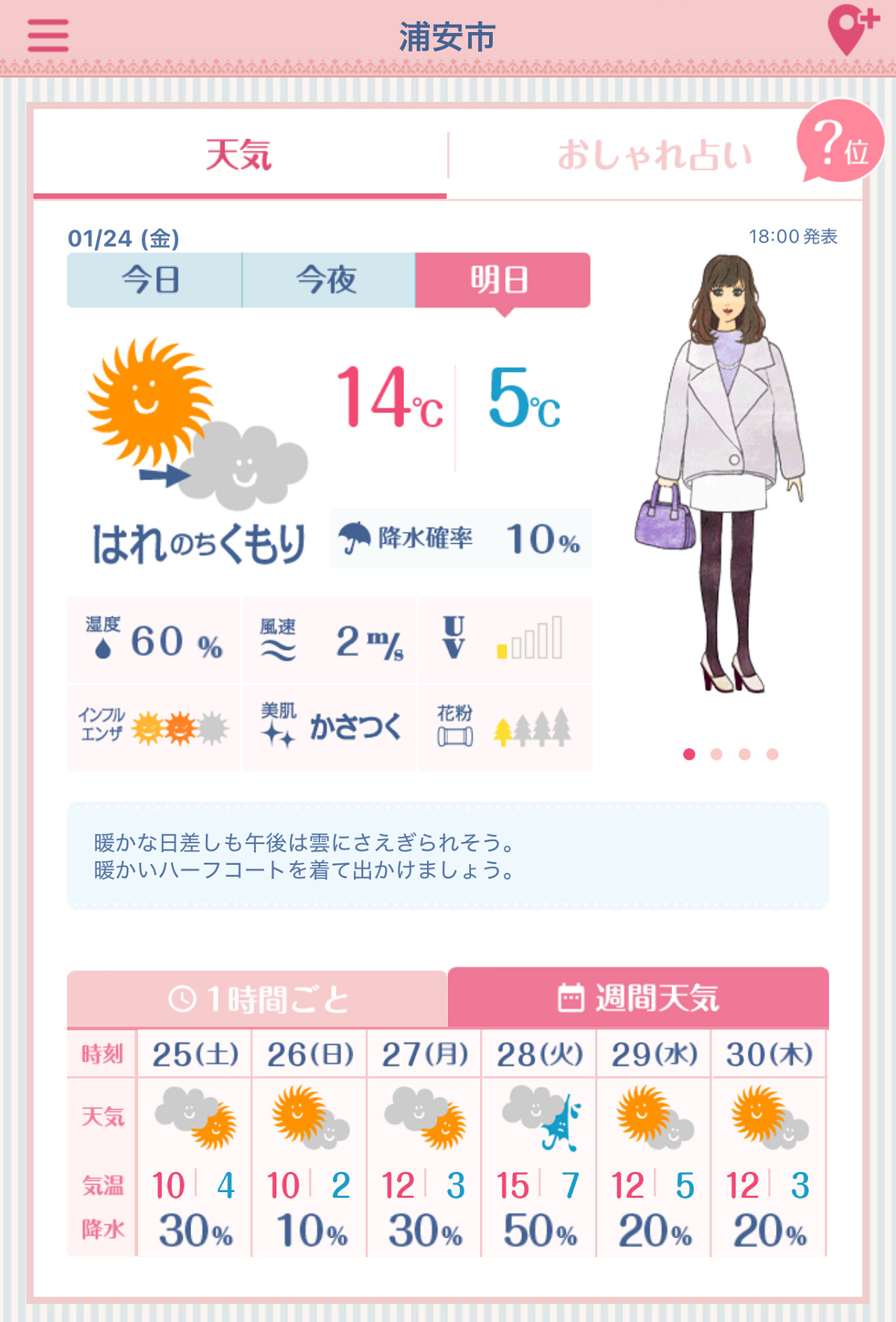This screenshot has height=1322, width=896.
Task: Switch to the 今日 forecast view
Action: coord(153,281)
